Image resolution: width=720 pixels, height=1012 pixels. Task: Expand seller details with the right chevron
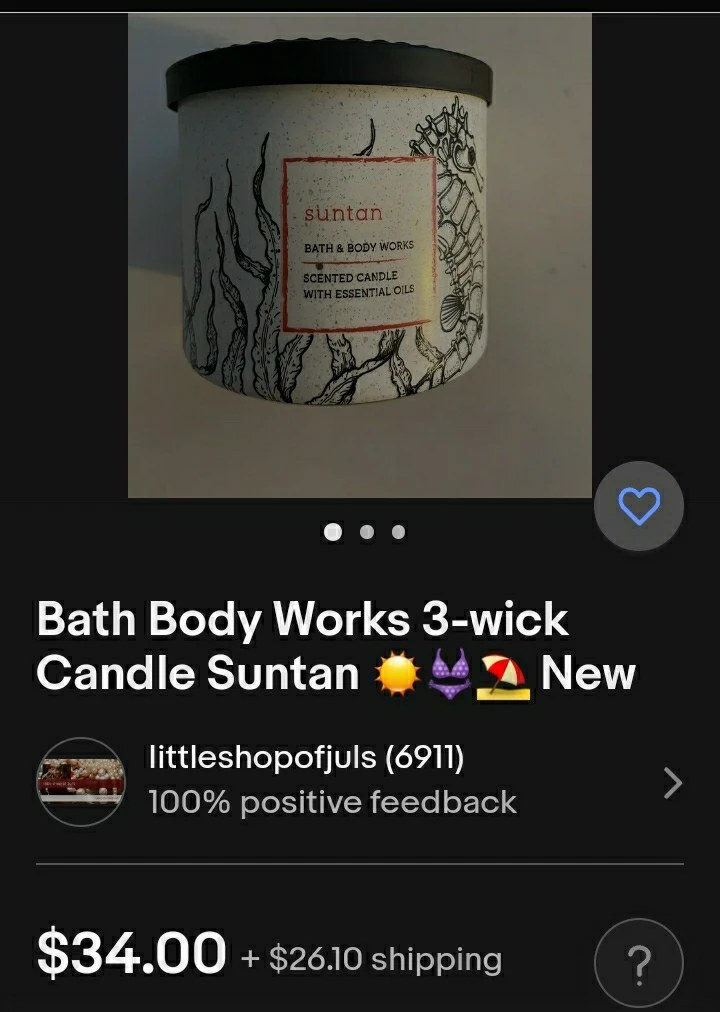pyautogui.click(x=672, y=783)
